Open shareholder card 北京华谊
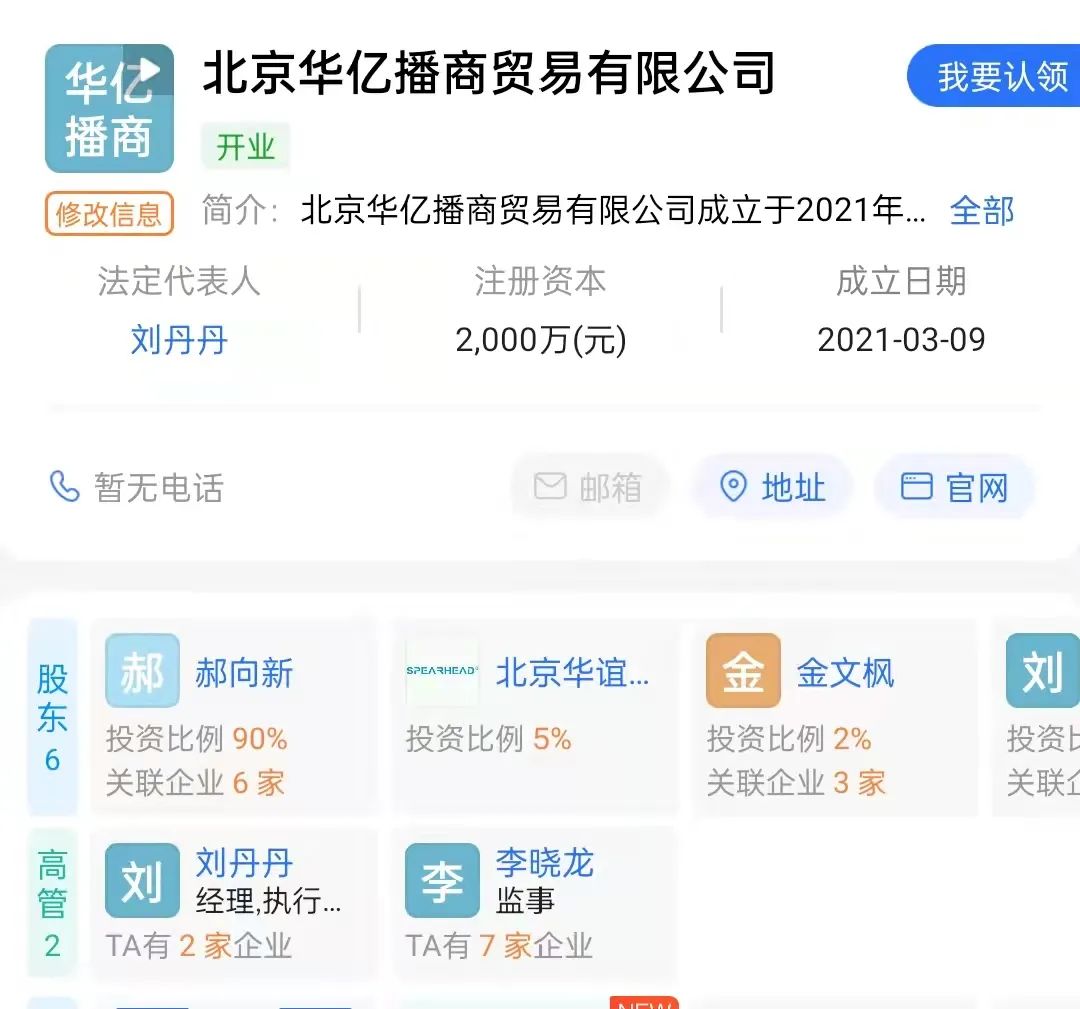Viewport: 1080px width, 1009px height. pos(534,717)
